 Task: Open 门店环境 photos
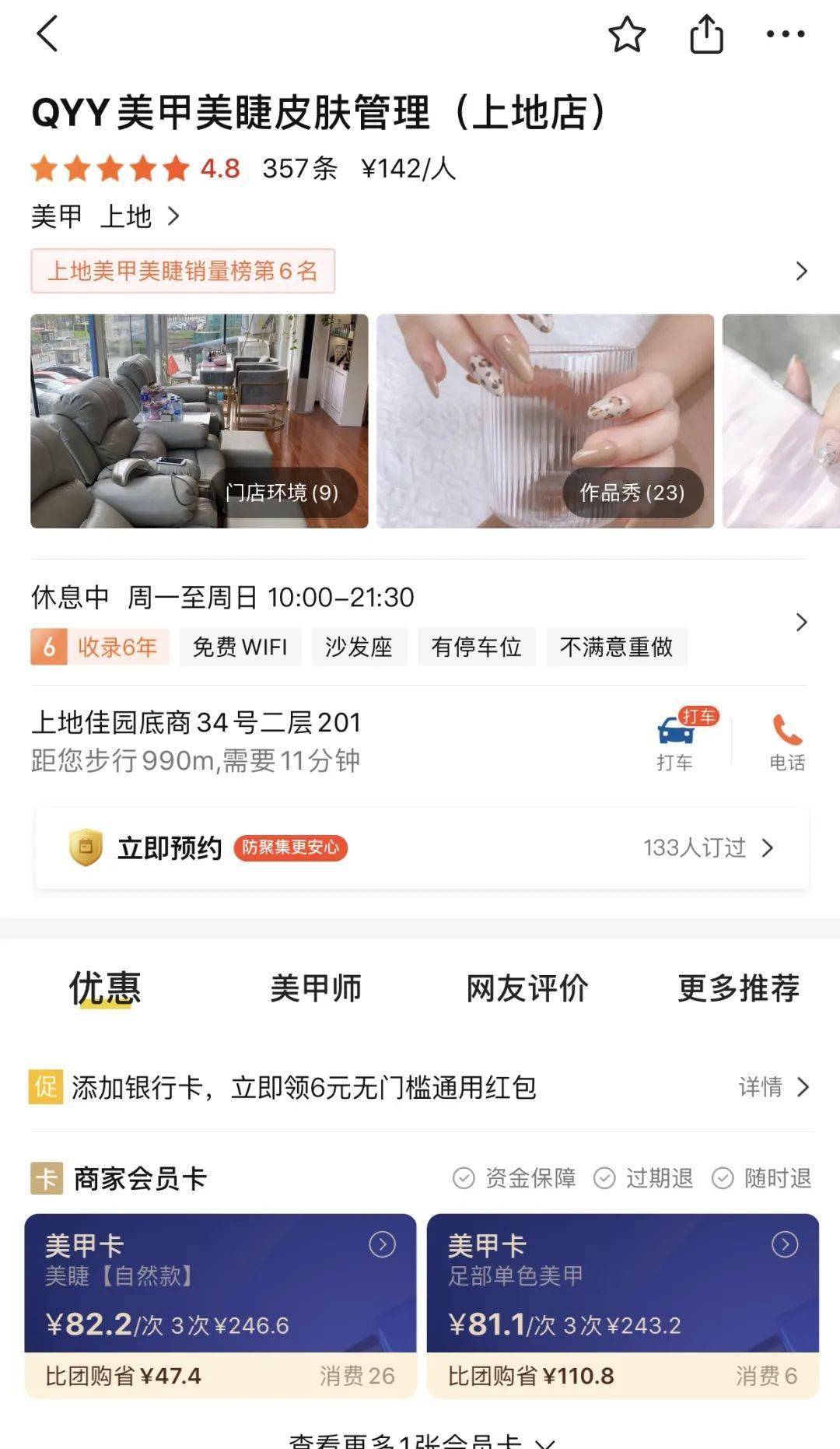click(199, 421)
